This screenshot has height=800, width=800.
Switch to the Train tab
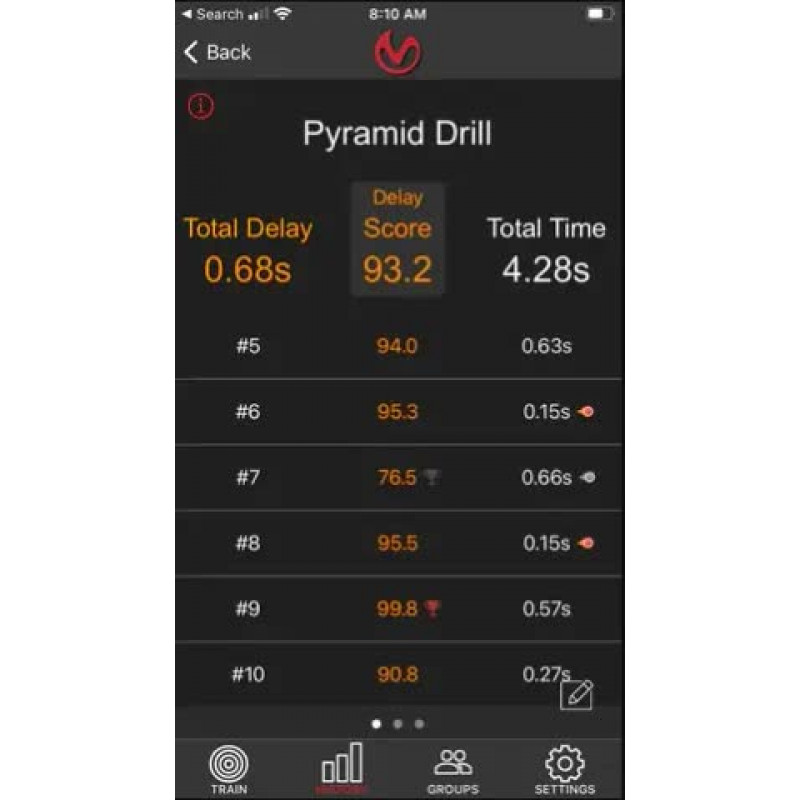click(229, 770)
